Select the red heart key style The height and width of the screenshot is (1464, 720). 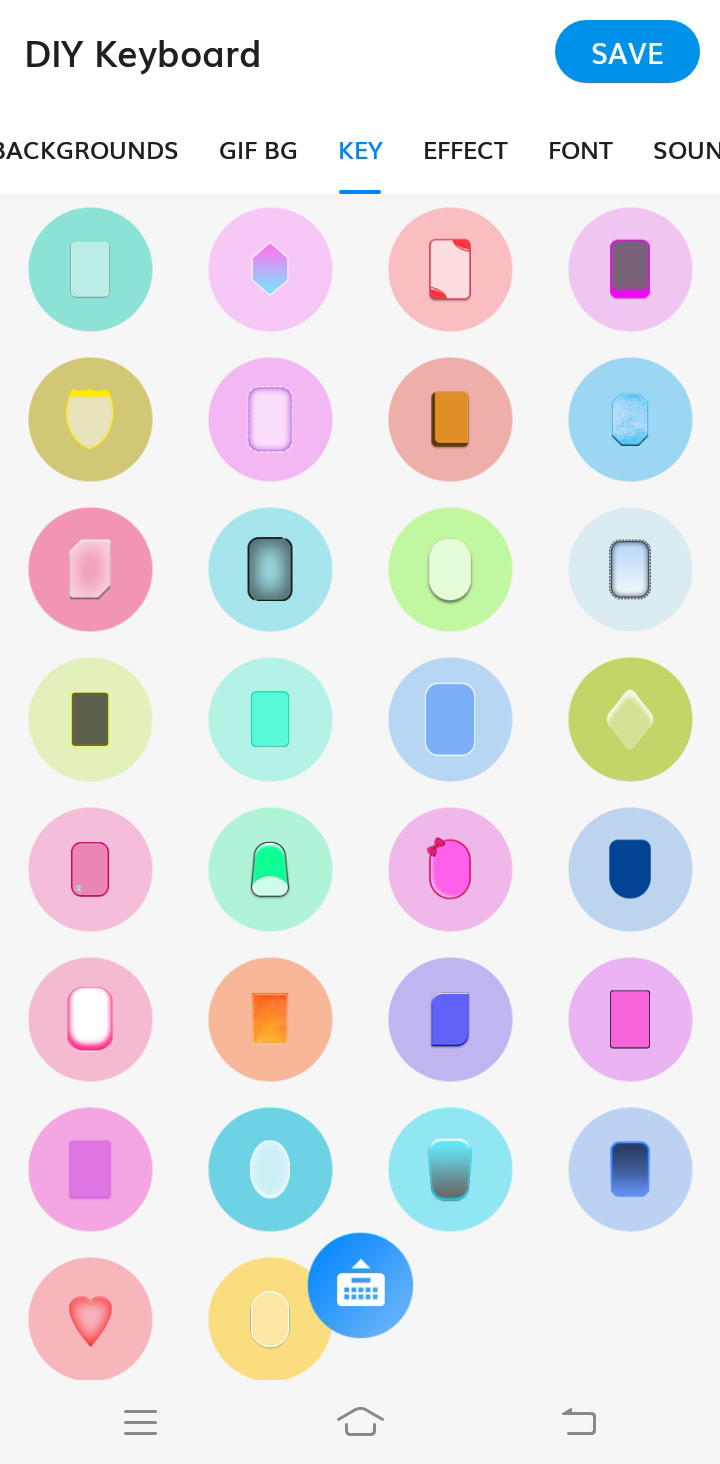pos(90,1319)
